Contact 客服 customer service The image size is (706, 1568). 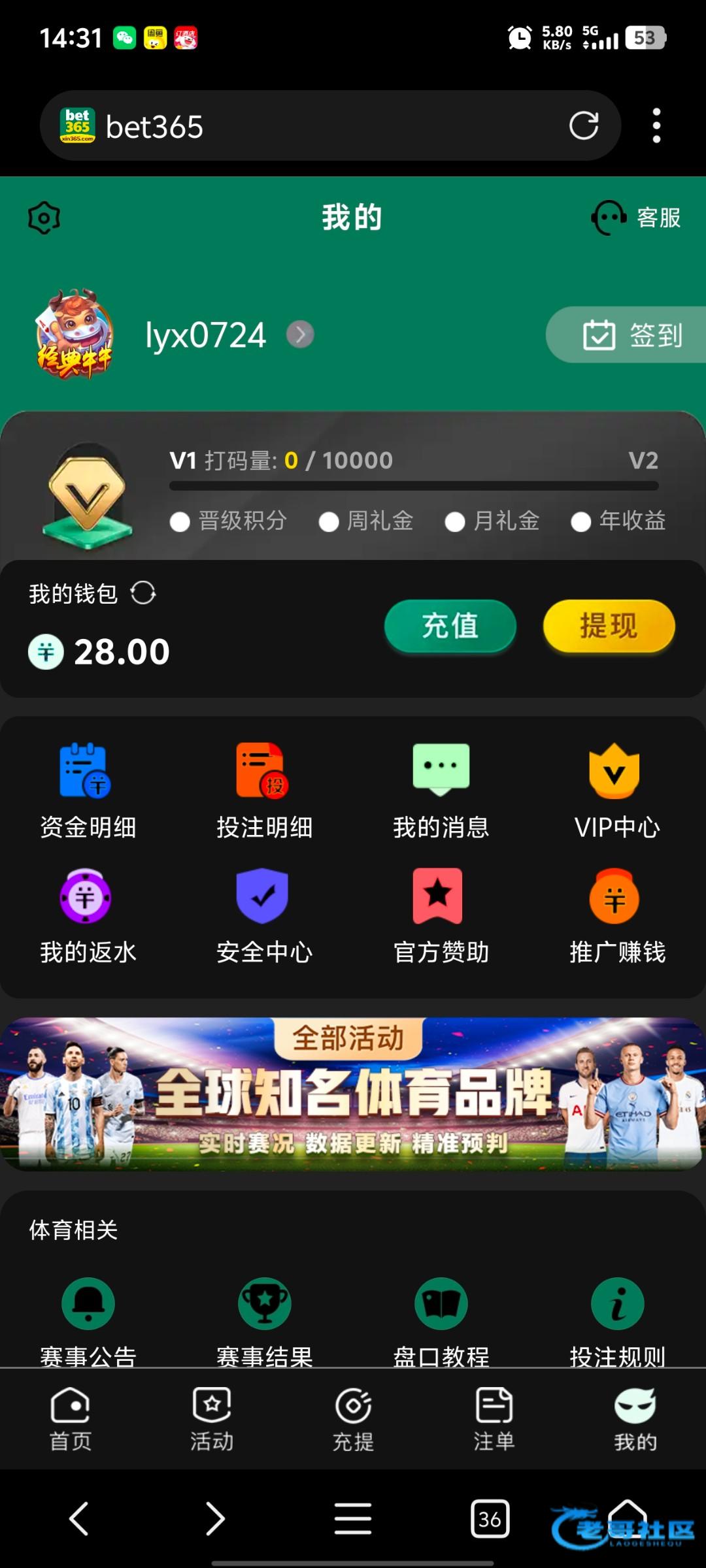click(637, 218)
